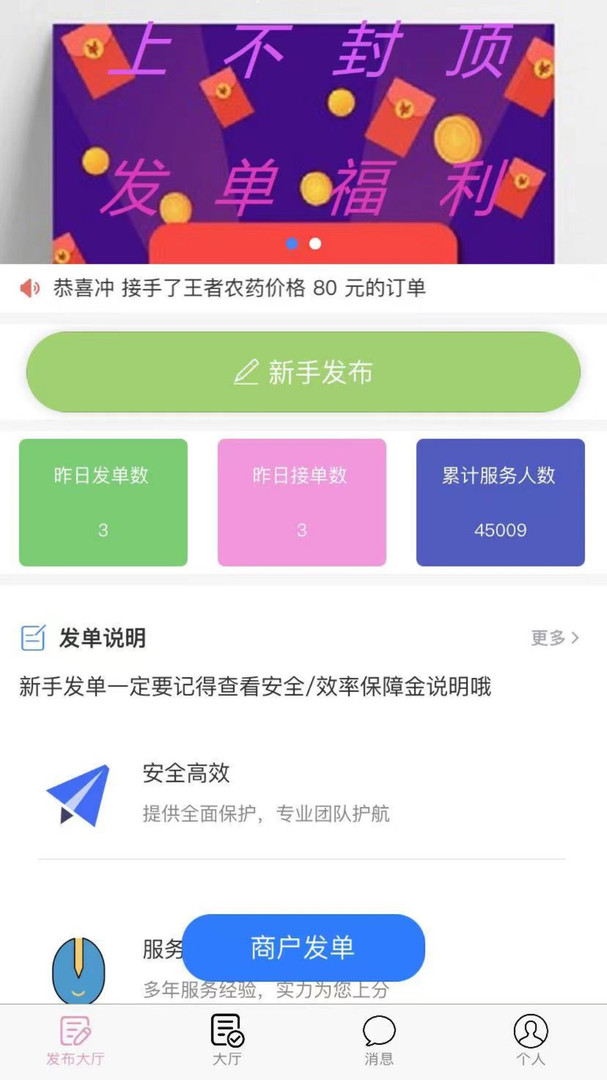Viewport: 607px width, 1080px height.
Task: Open the 发单福利 promotional banner
Action: pyautogui.click(x=303, y=130)
